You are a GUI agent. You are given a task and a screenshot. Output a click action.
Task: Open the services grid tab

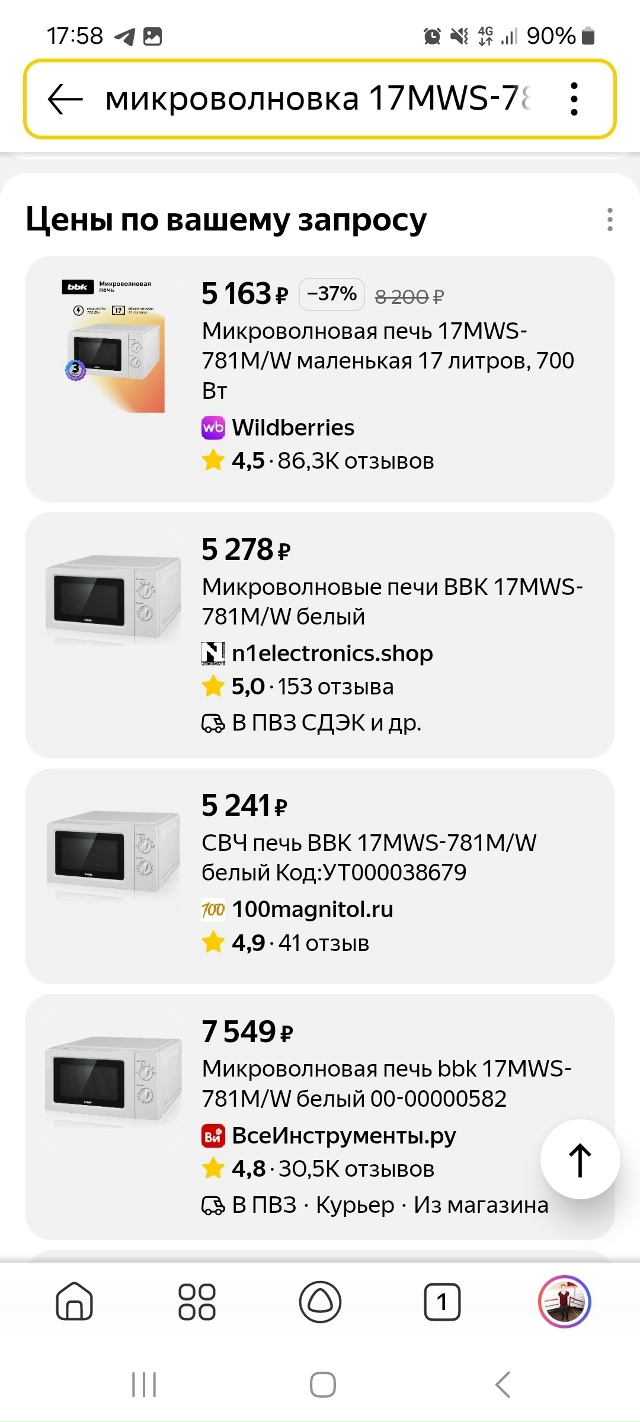pos(197,1302)
